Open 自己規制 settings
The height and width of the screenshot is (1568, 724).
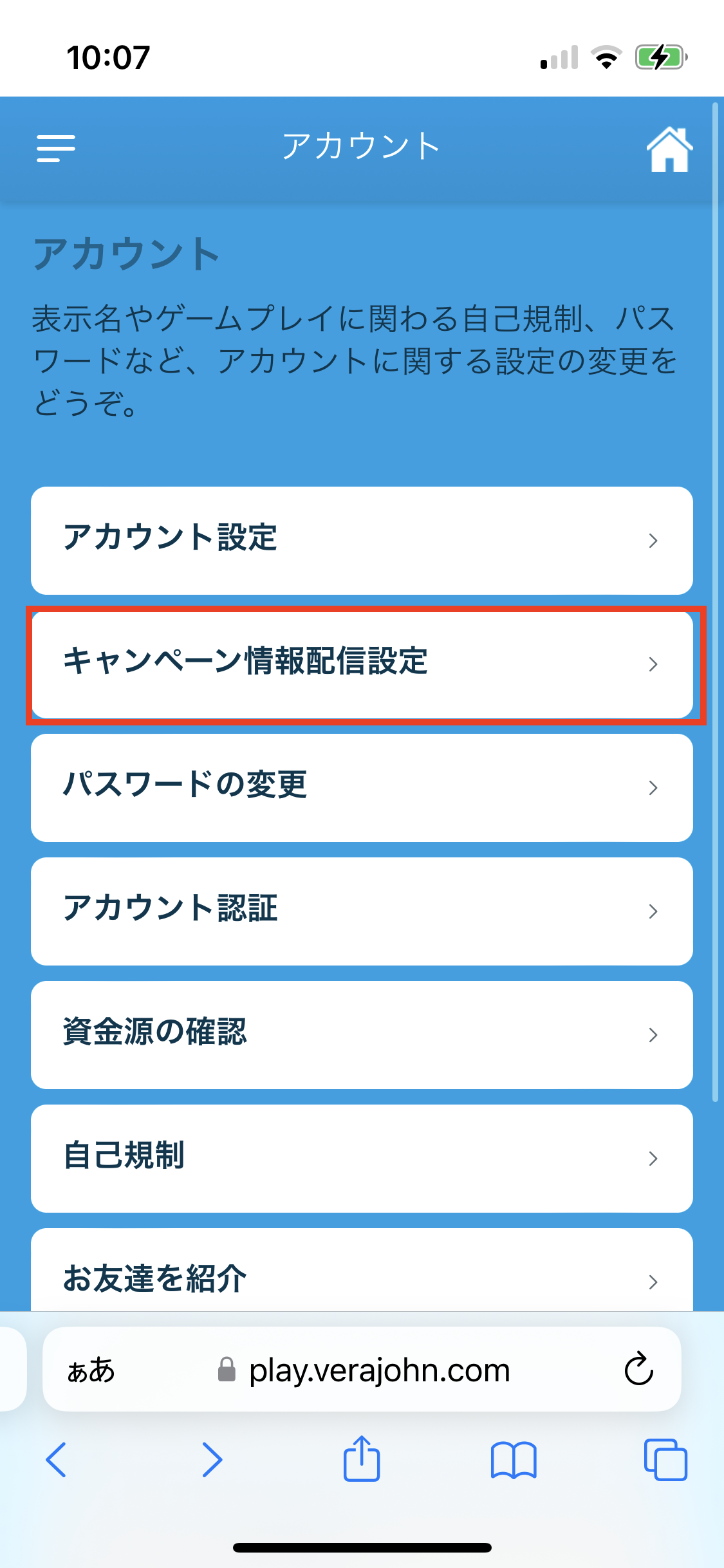362,1159
